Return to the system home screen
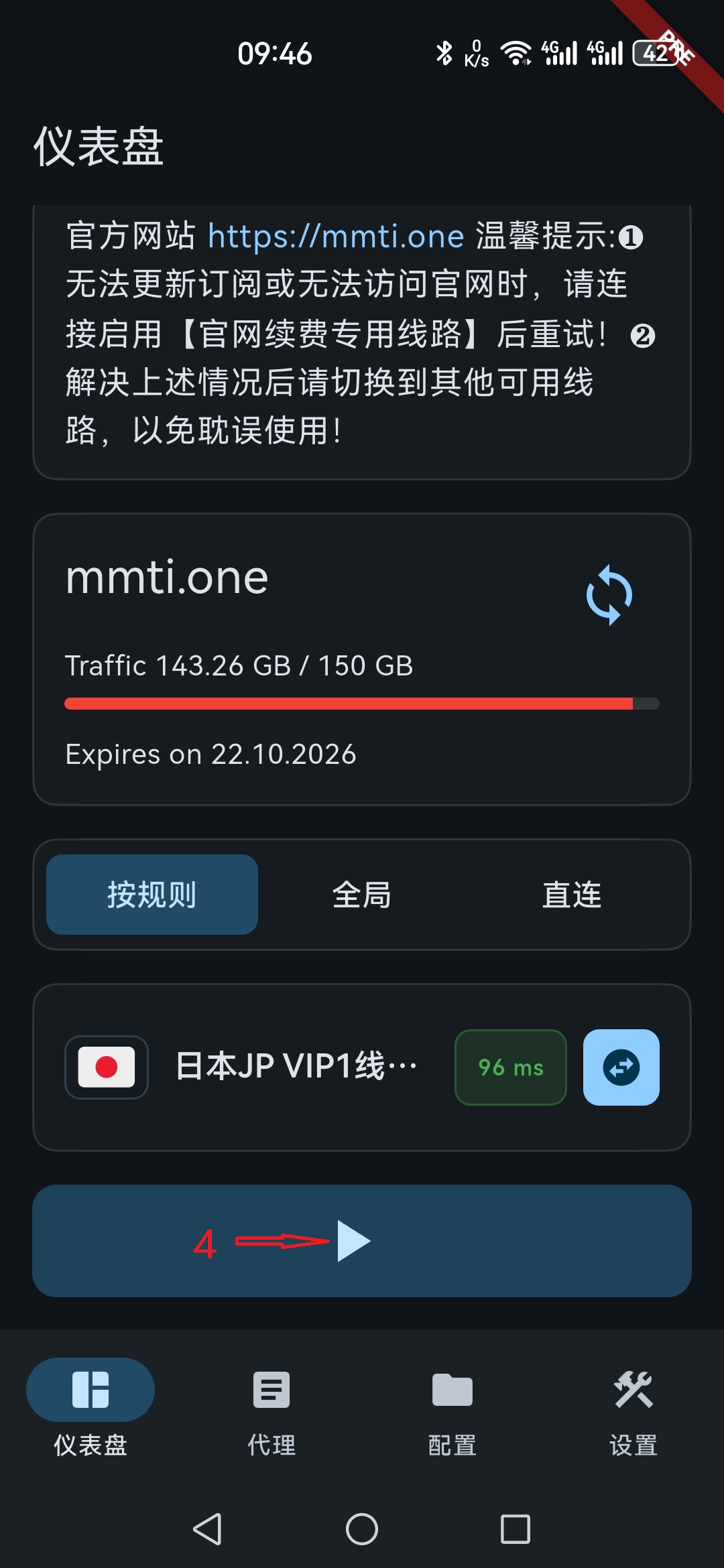 coord(362,1529)
